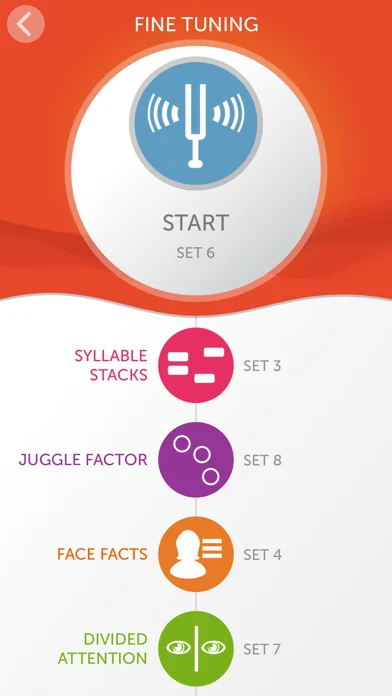392x696 pixels.
Task: Select the Juggle Factor exercise
Action: [196, 460]
